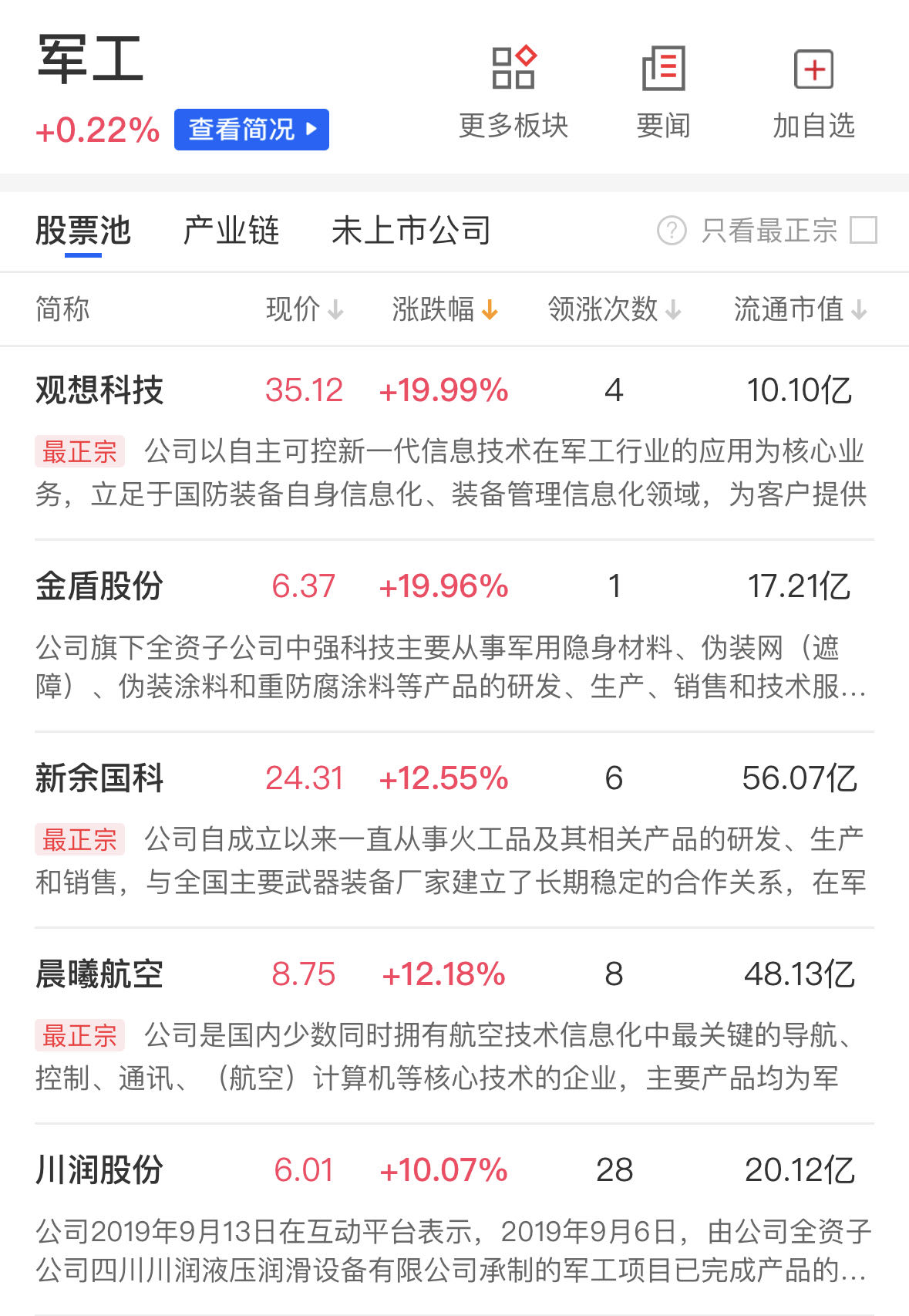This screenshot has height=1316, width=909.
Task: Select the 股票池 tab
Action: point(83,231)
